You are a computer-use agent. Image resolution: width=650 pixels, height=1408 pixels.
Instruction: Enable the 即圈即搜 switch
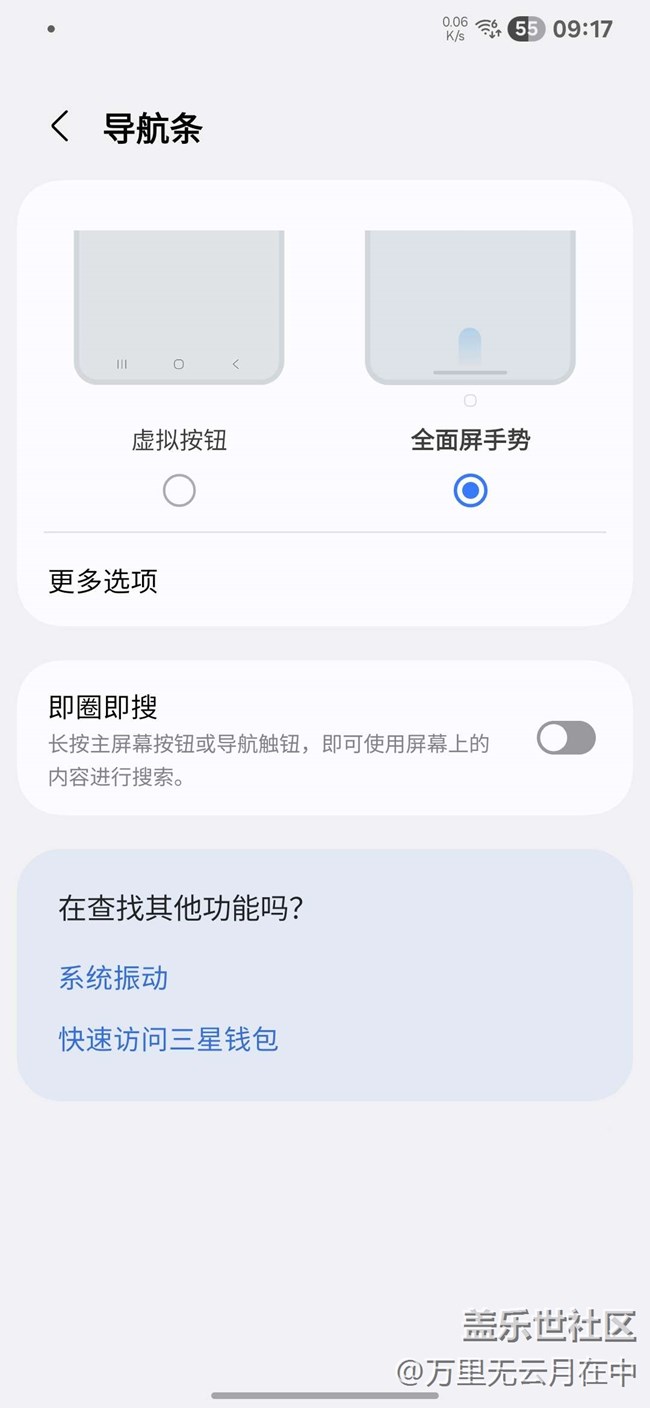(566, 739)
